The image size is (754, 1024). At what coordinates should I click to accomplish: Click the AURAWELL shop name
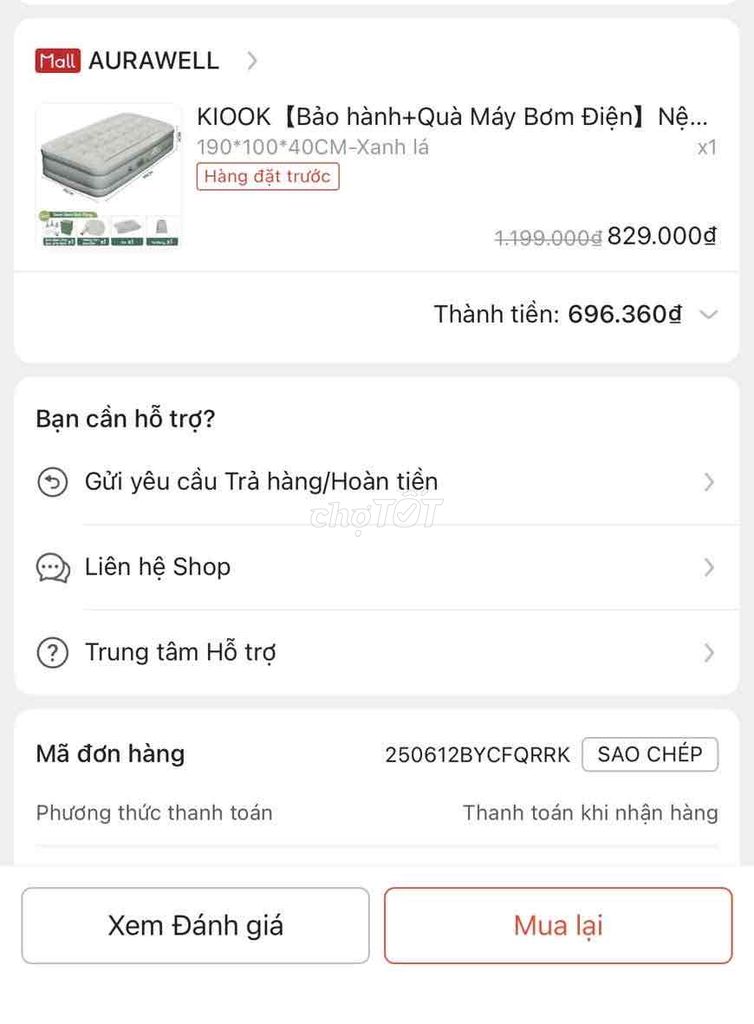tap(154, 60)
